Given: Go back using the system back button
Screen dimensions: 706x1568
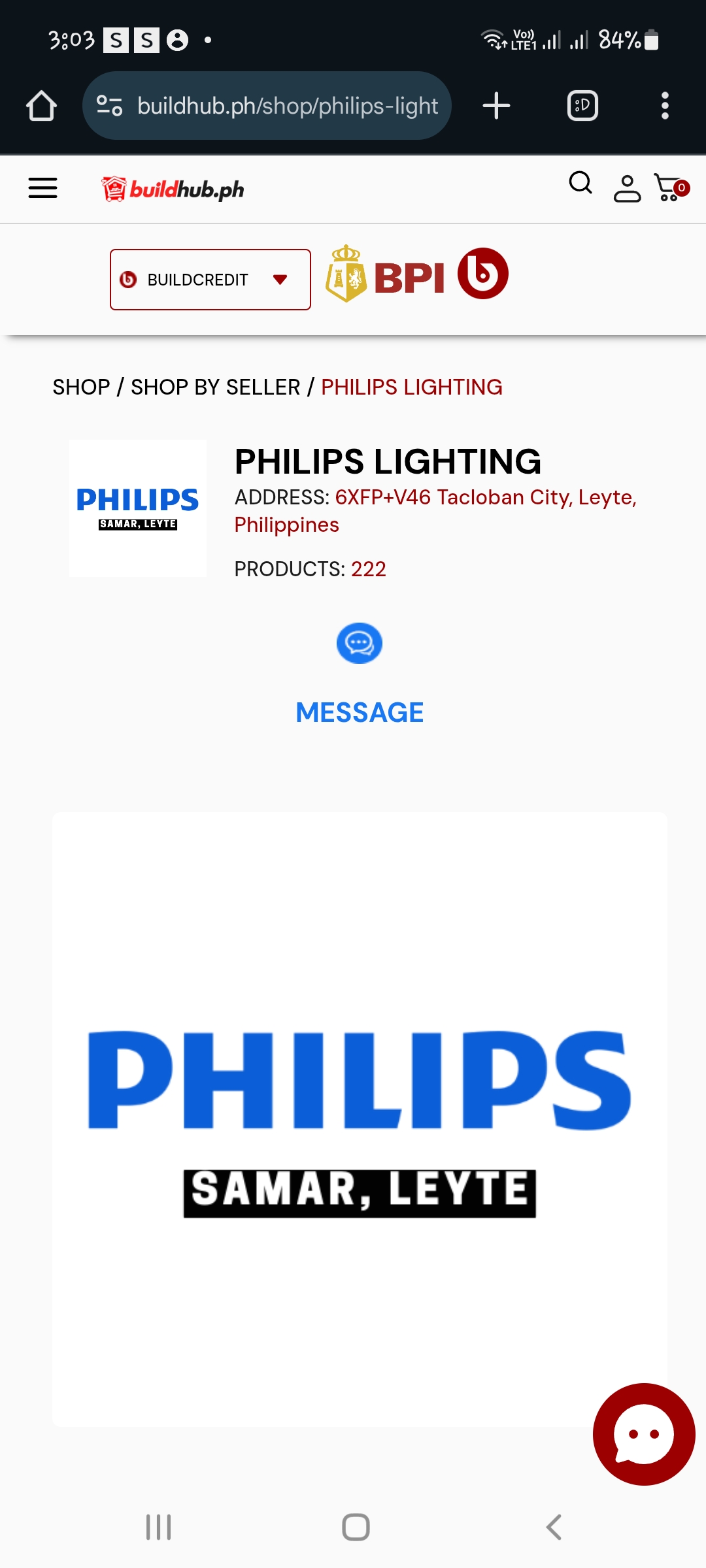Looking at the screenshot, I should coord(554,1527).
